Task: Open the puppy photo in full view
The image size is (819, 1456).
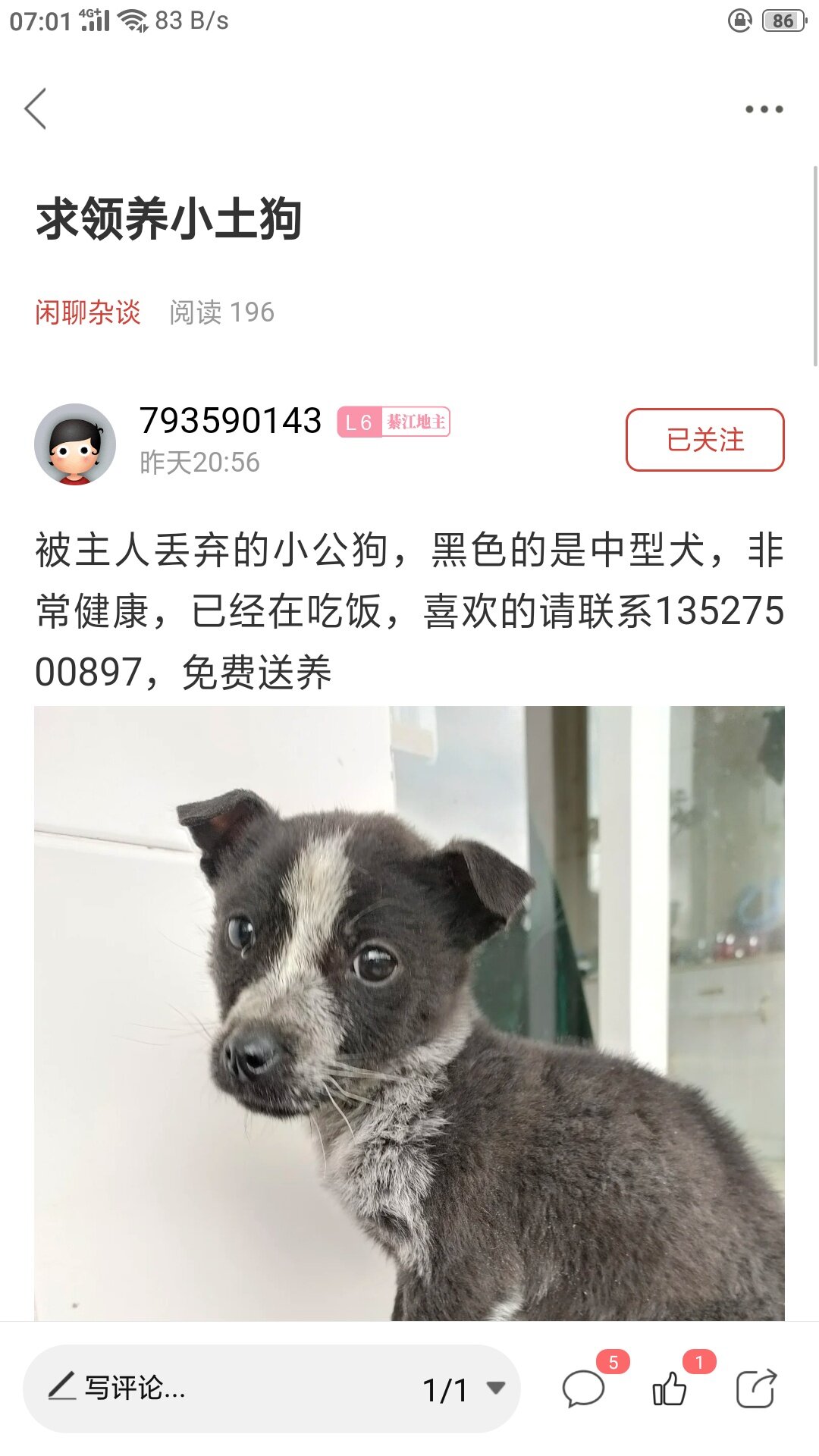Action: (x=409, y=1012)
